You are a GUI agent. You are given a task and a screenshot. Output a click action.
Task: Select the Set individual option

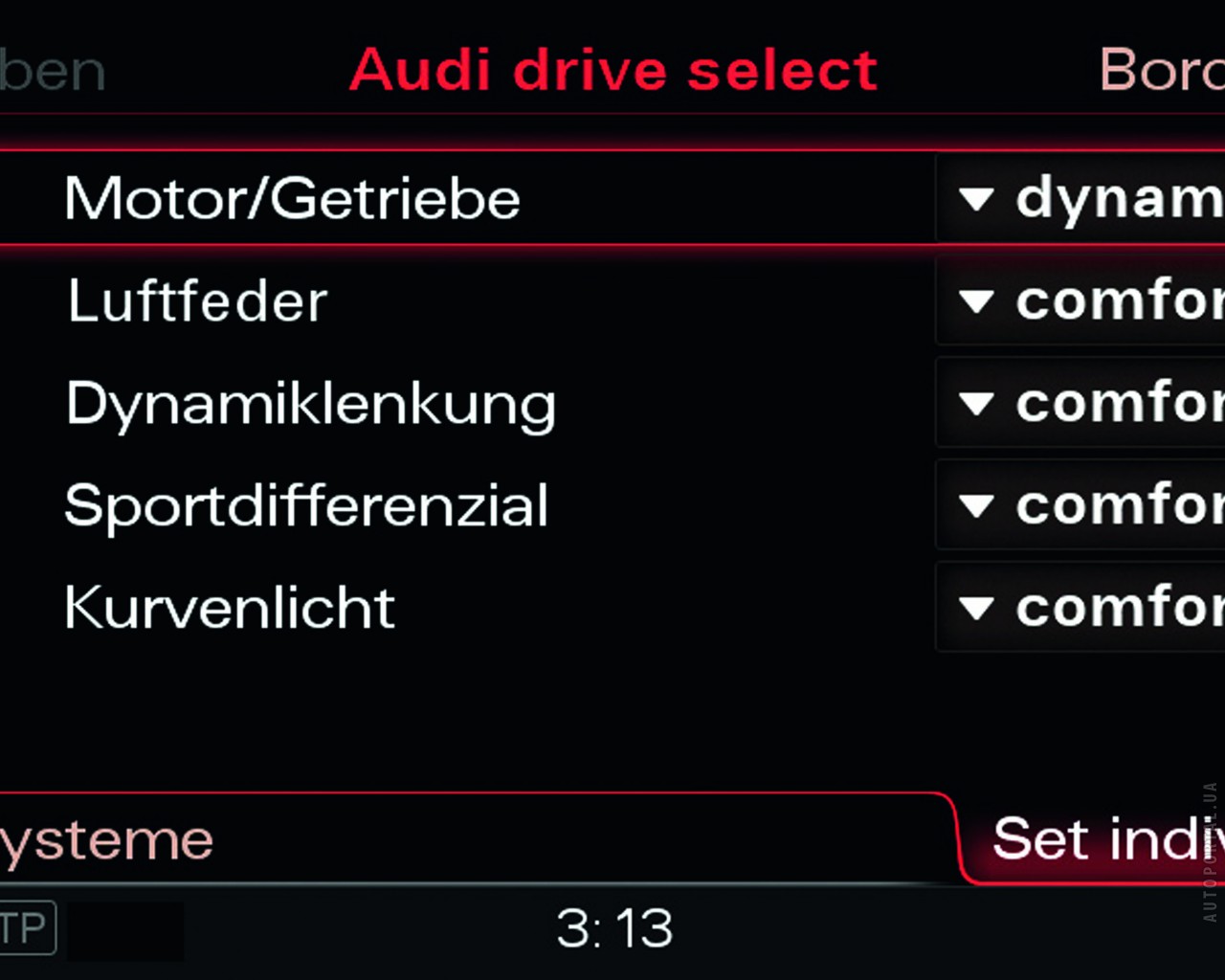pyautogui.click(x=1101, y=839)
